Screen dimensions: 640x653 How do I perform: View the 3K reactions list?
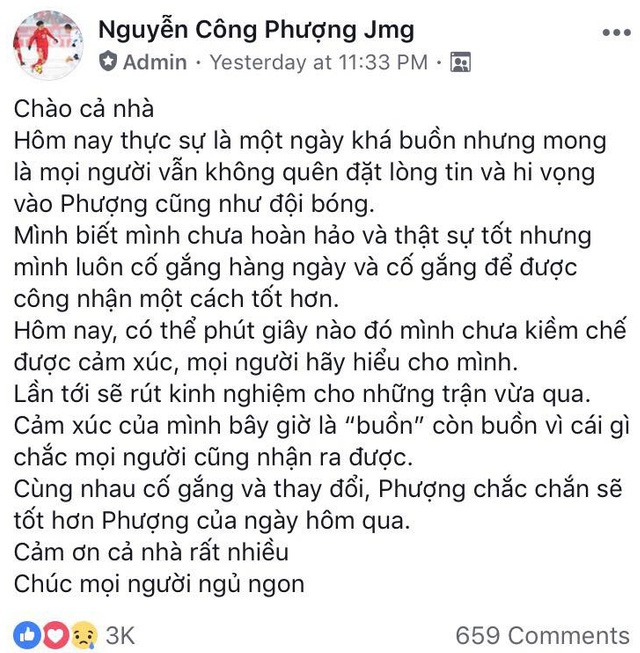tap(75, 635)
